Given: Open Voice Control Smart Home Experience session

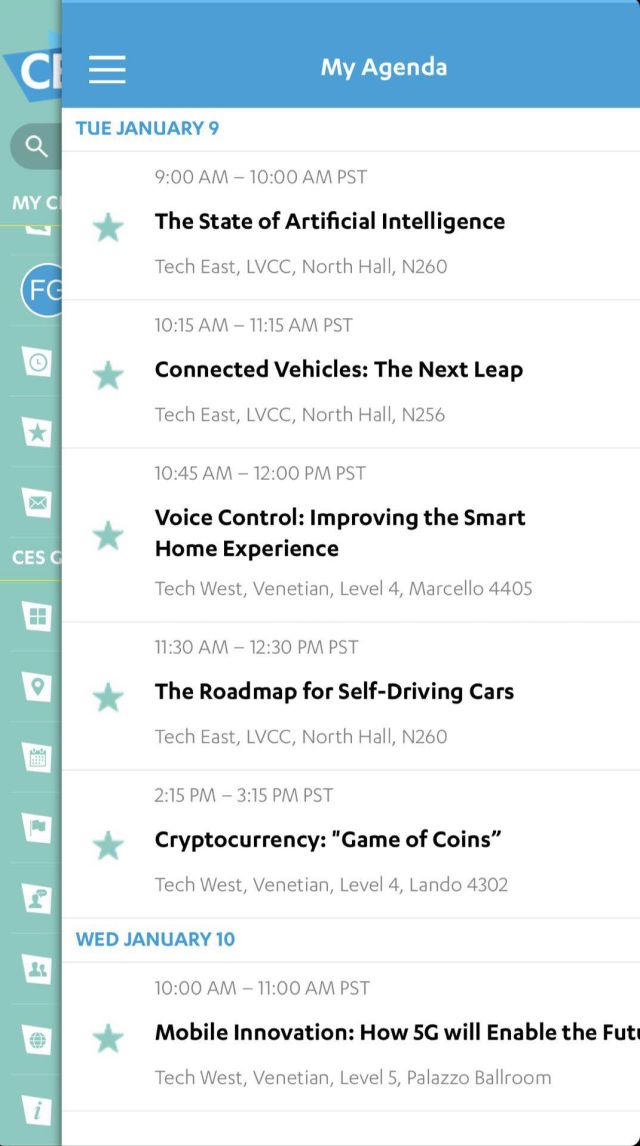Looking at the screenshot, I should click(x=340, y=533).
